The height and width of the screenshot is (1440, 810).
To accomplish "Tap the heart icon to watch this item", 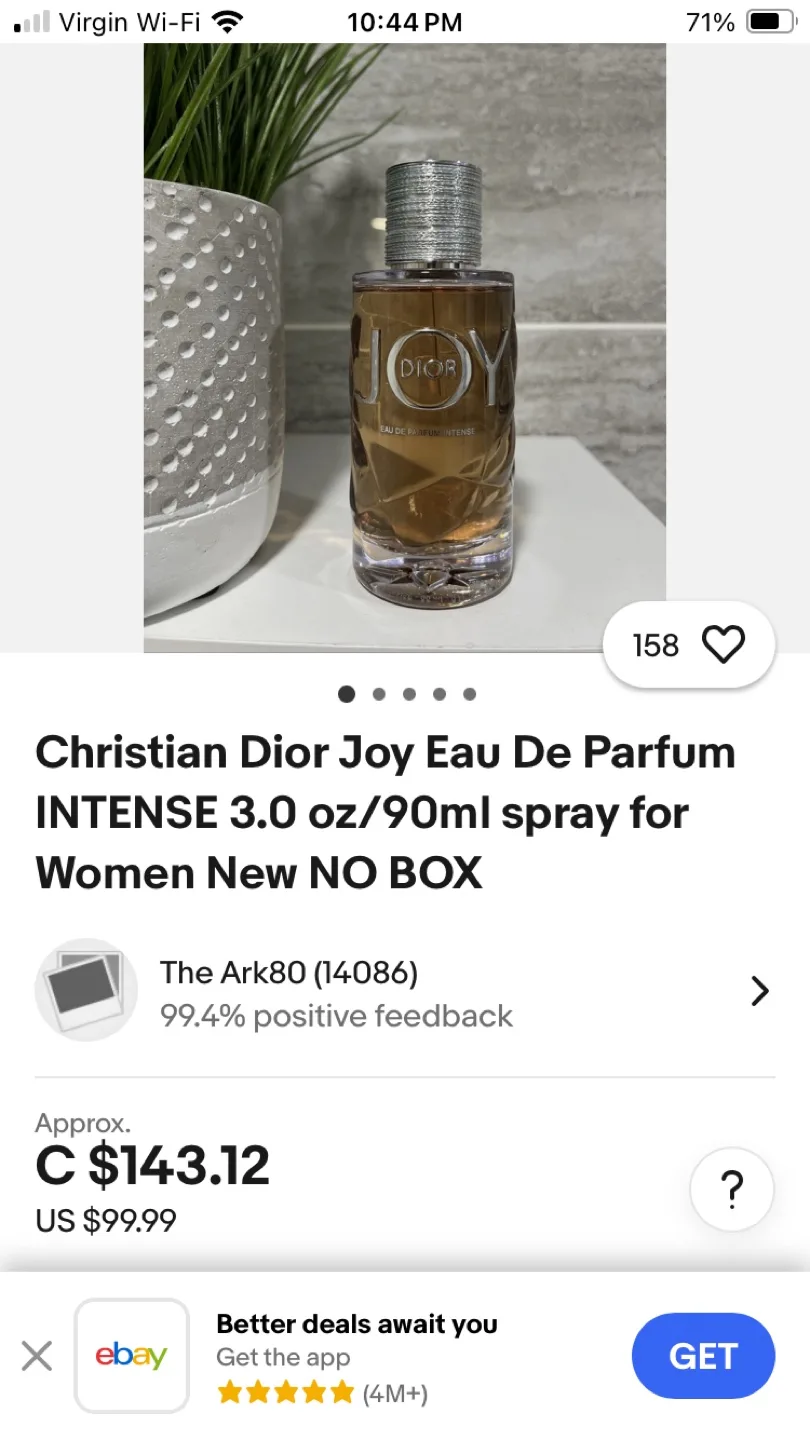I will pyautogui.click(x=723, y=645).
